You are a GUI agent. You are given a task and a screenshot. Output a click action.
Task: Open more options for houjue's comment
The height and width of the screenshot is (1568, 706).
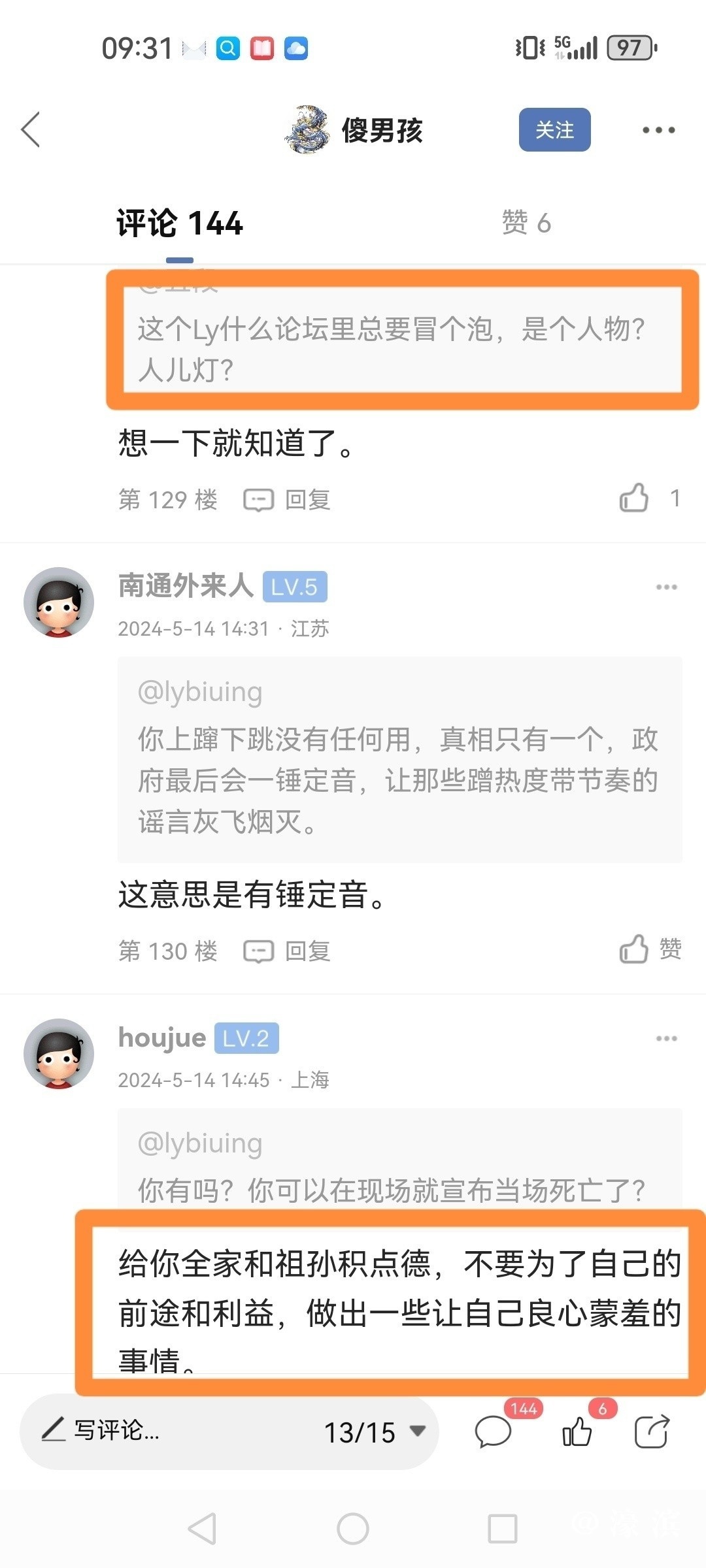666,1038
